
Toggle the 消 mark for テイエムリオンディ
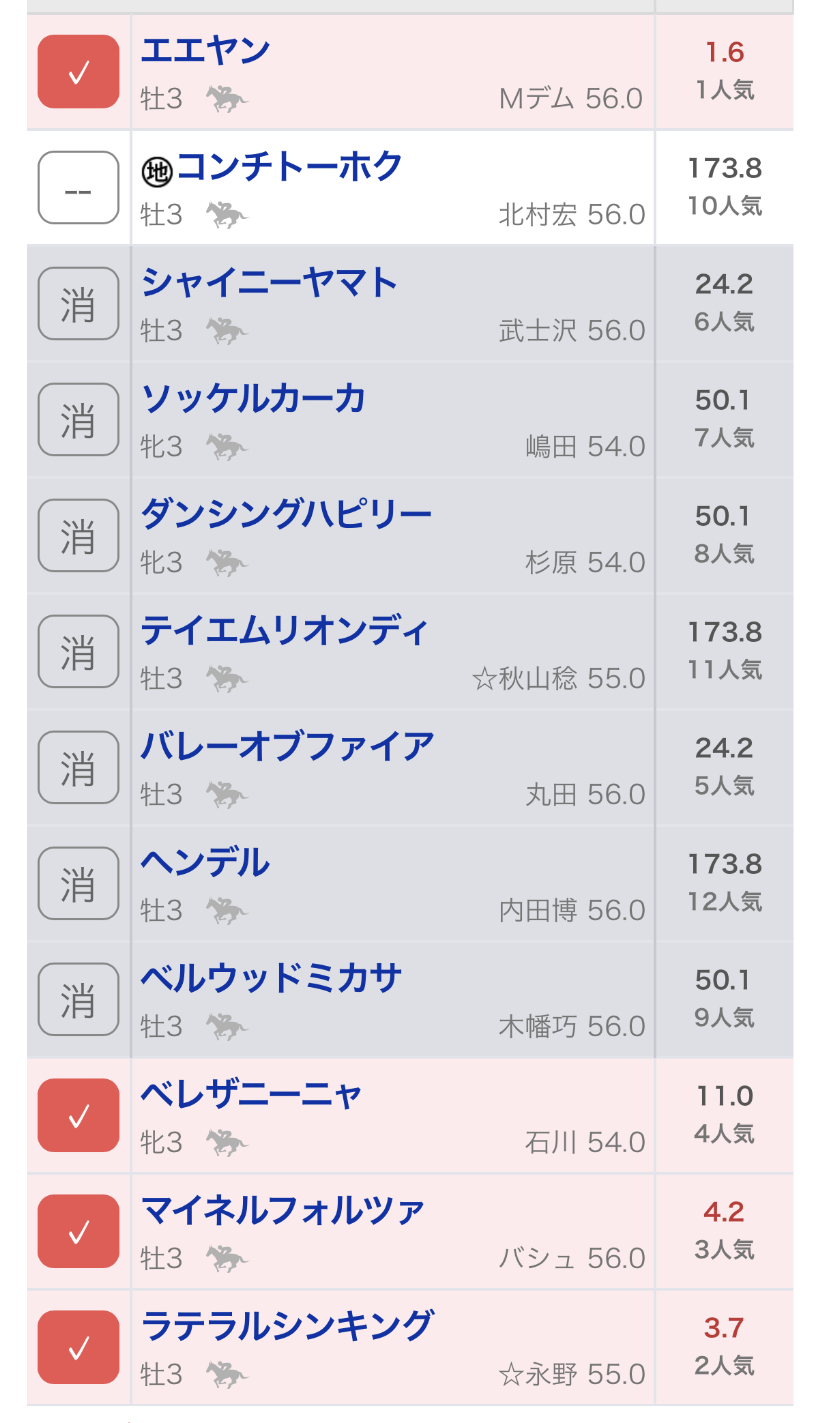(78, 651)
